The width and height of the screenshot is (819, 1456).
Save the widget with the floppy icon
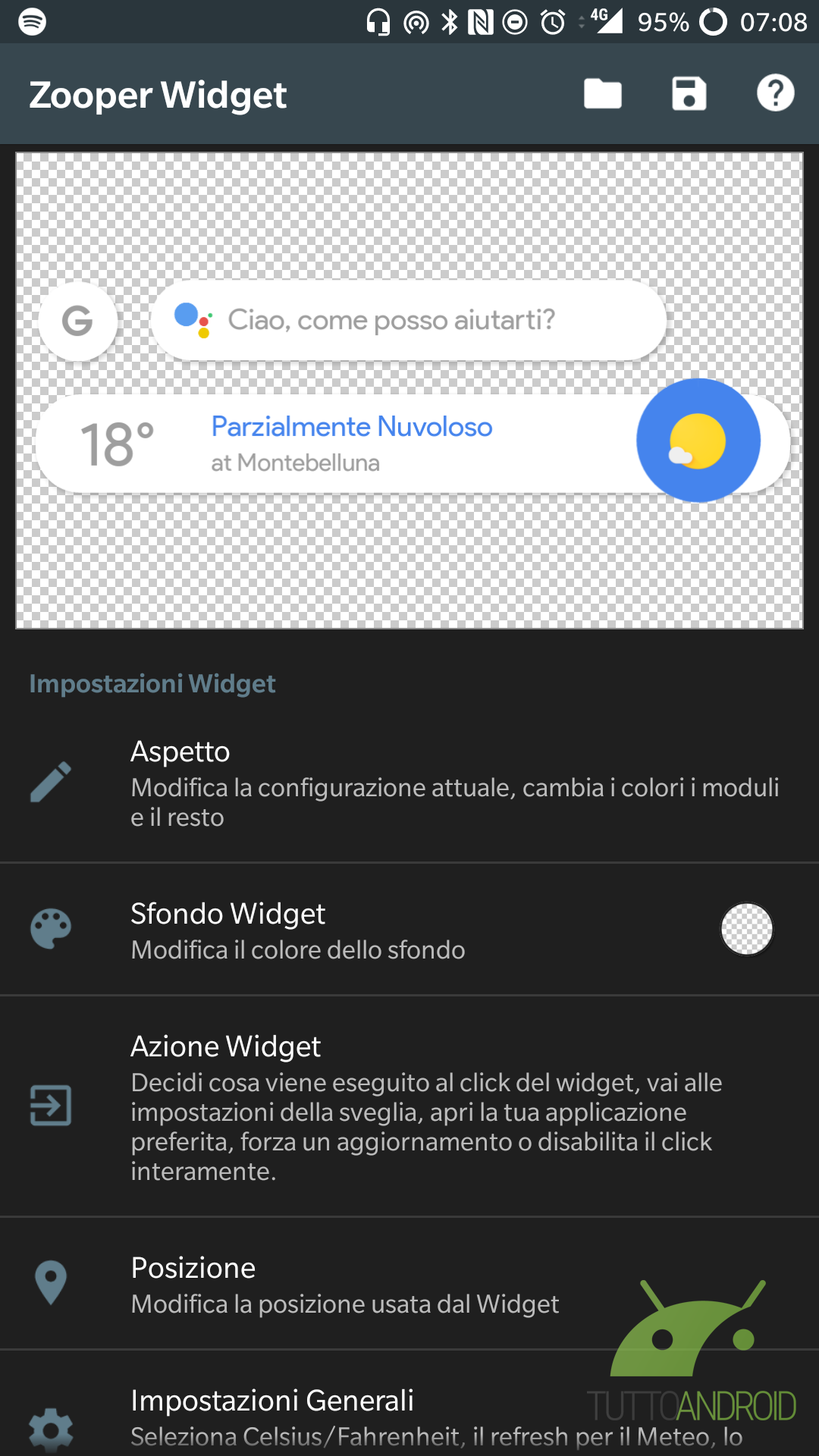click(689, 94)
